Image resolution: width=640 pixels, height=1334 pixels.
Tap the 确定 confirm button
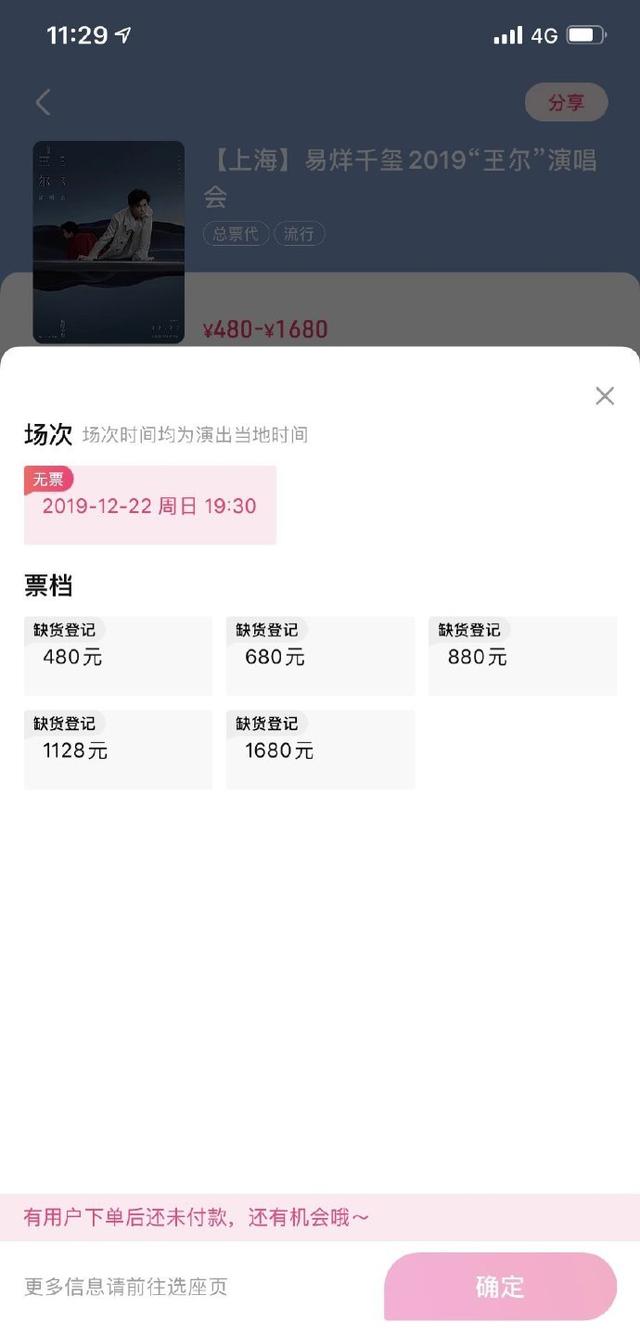(500, 1286)
